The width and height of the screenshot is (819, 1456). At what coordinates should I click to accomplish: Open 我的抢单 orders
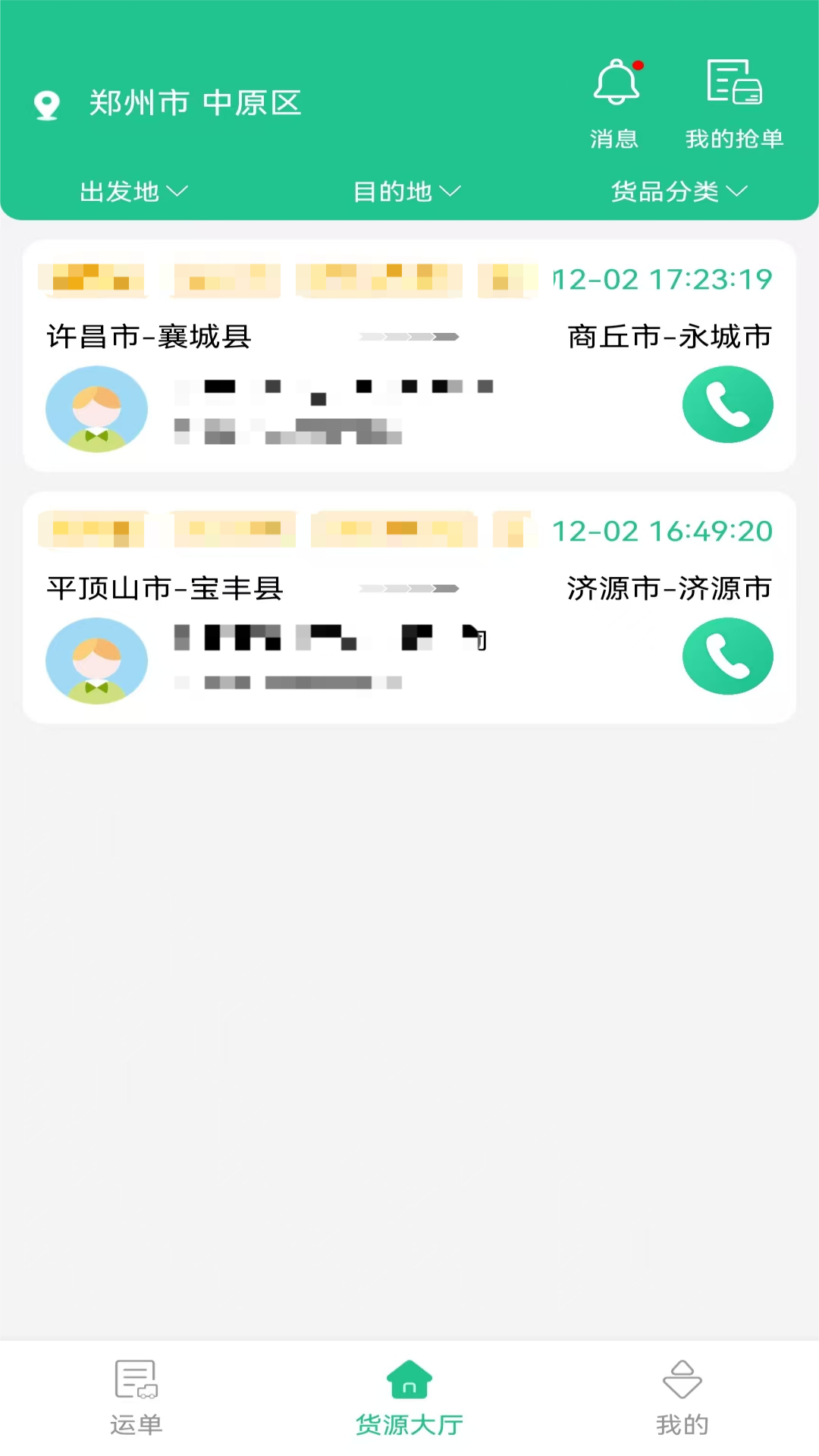[x=734, y=102]
